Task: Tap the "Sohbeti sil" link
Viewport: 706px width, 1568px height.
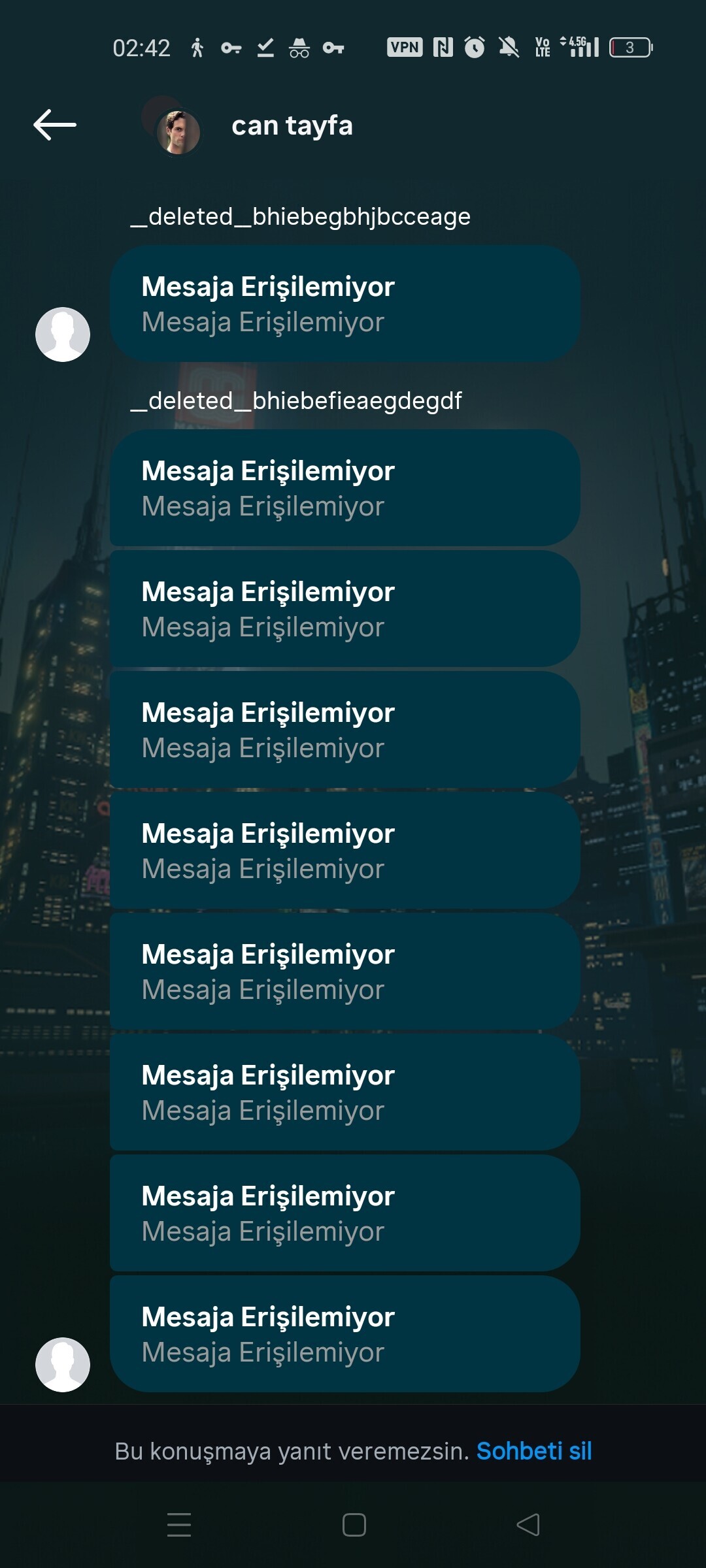Action: tap(534, 1451)
